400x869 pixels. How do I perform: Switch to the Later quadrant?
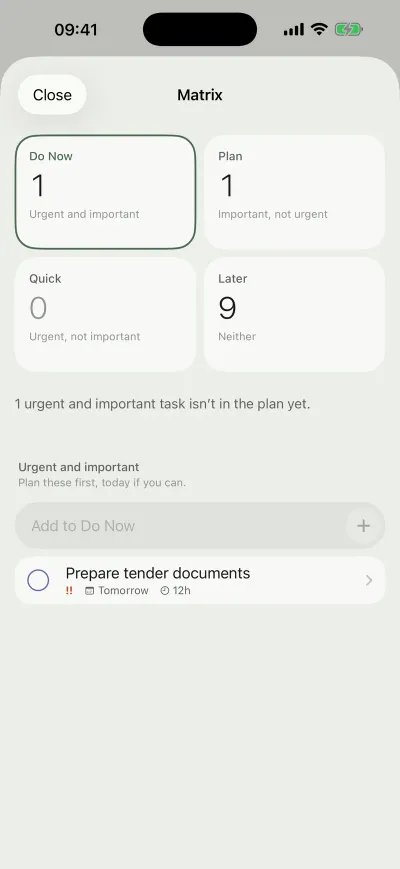[294, 314]
